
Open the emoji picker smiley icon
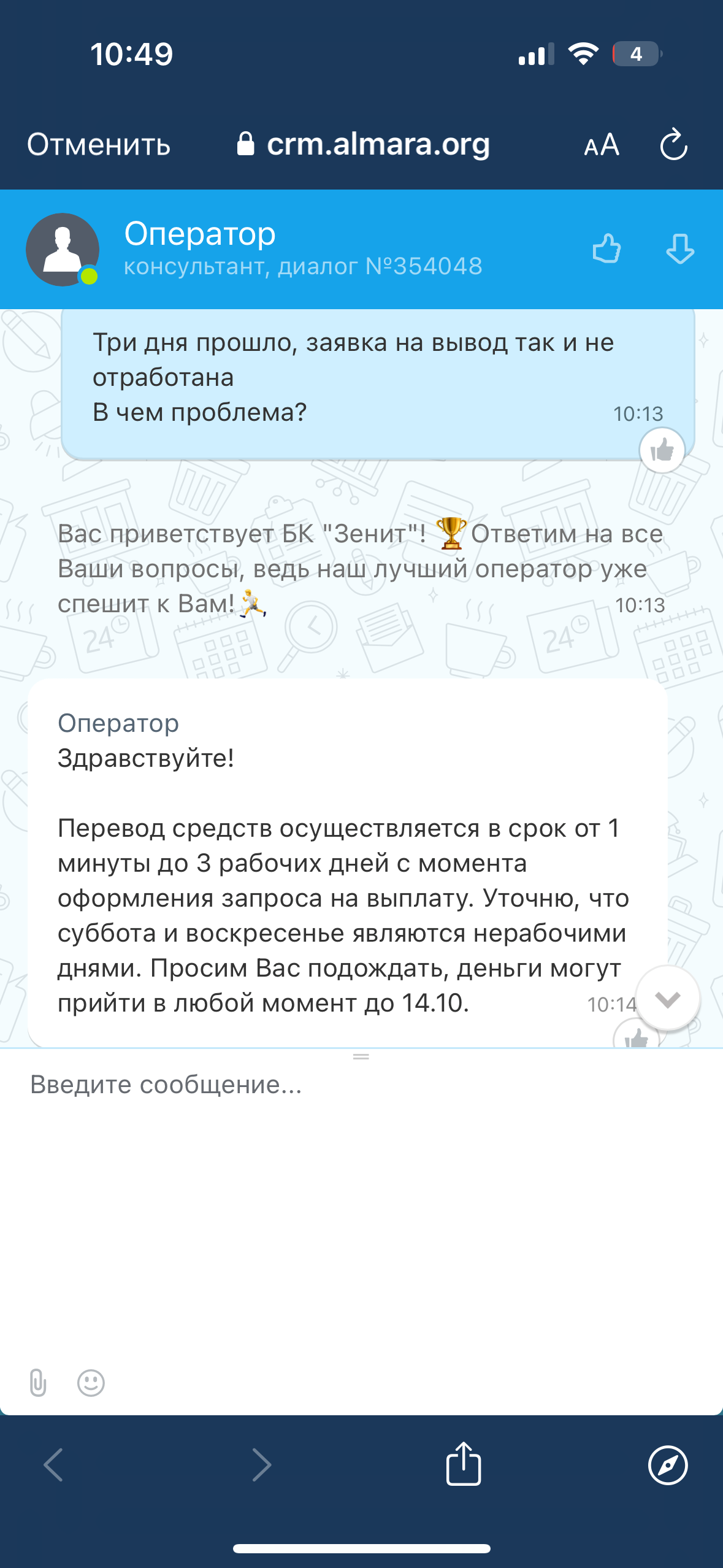(91, 1383)
